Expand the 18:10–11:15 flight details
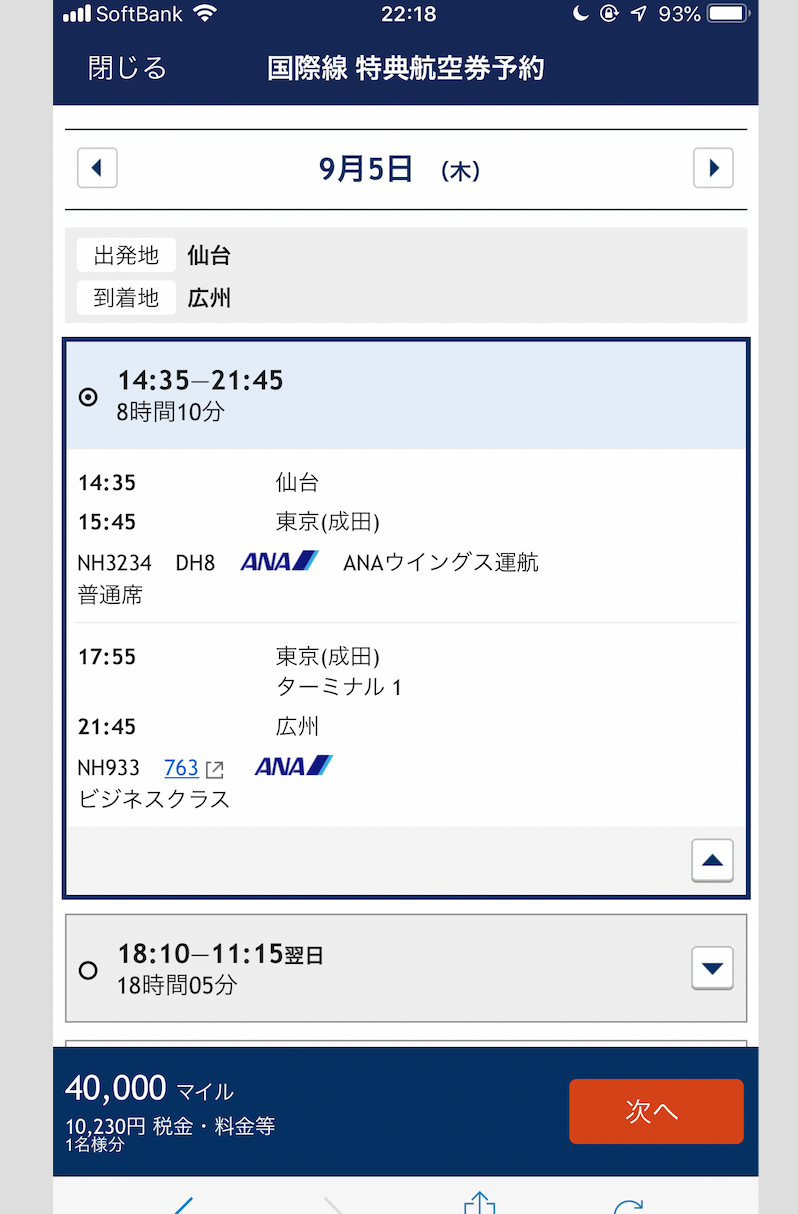 click(712, 968)
